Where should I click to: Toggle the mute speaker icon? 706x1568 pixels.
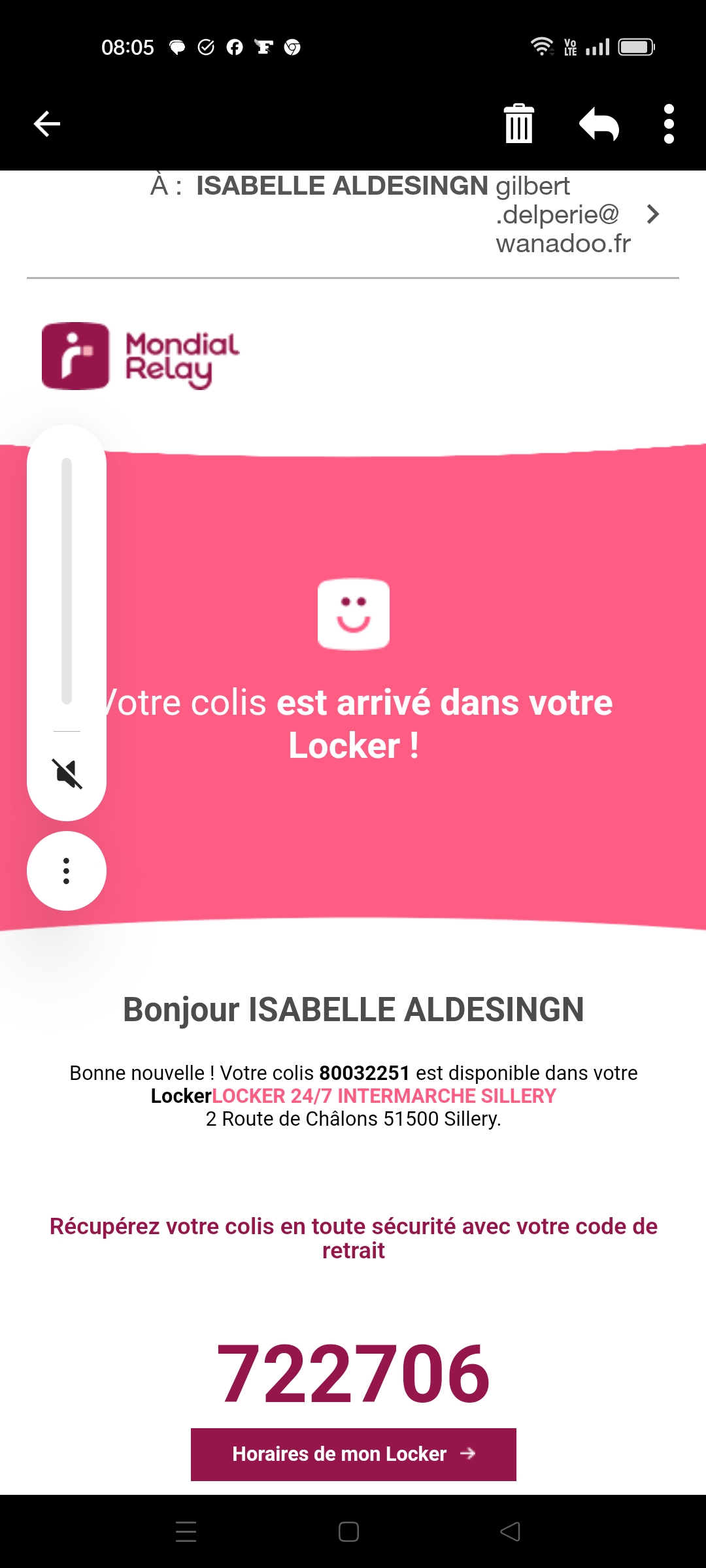pos(67,774)
